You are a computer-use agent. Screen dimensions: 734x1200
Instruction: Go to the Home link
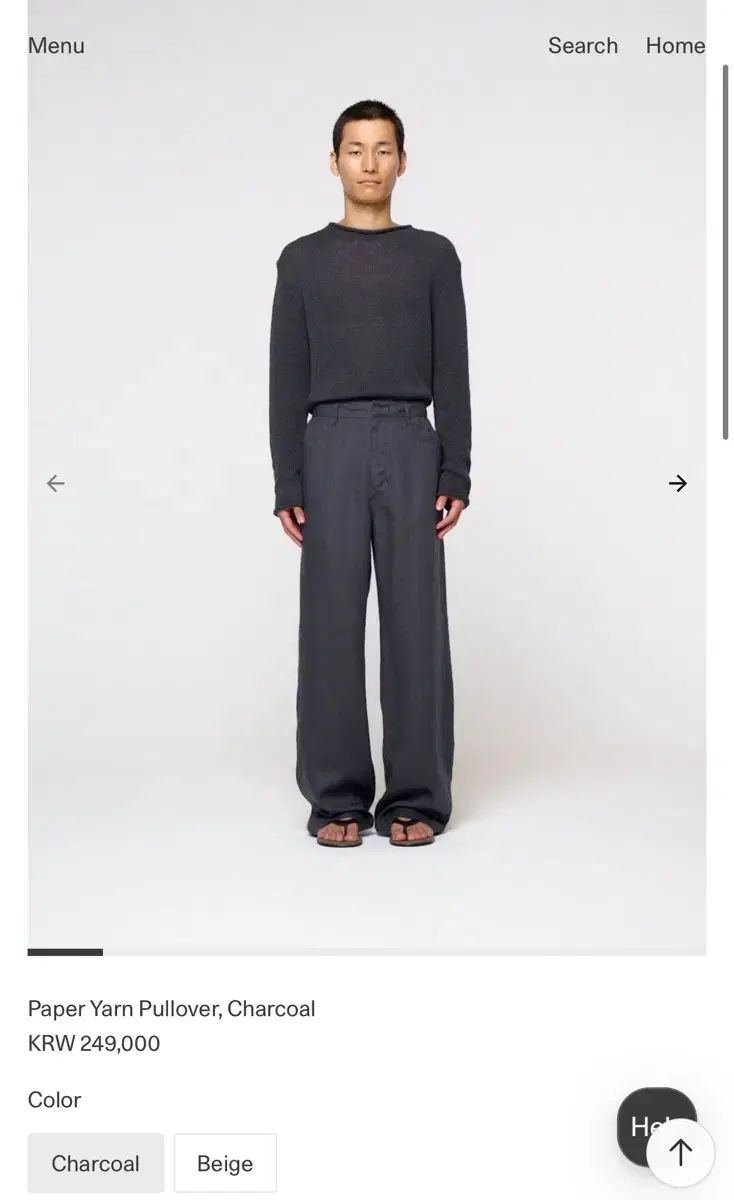coord(675,45)
